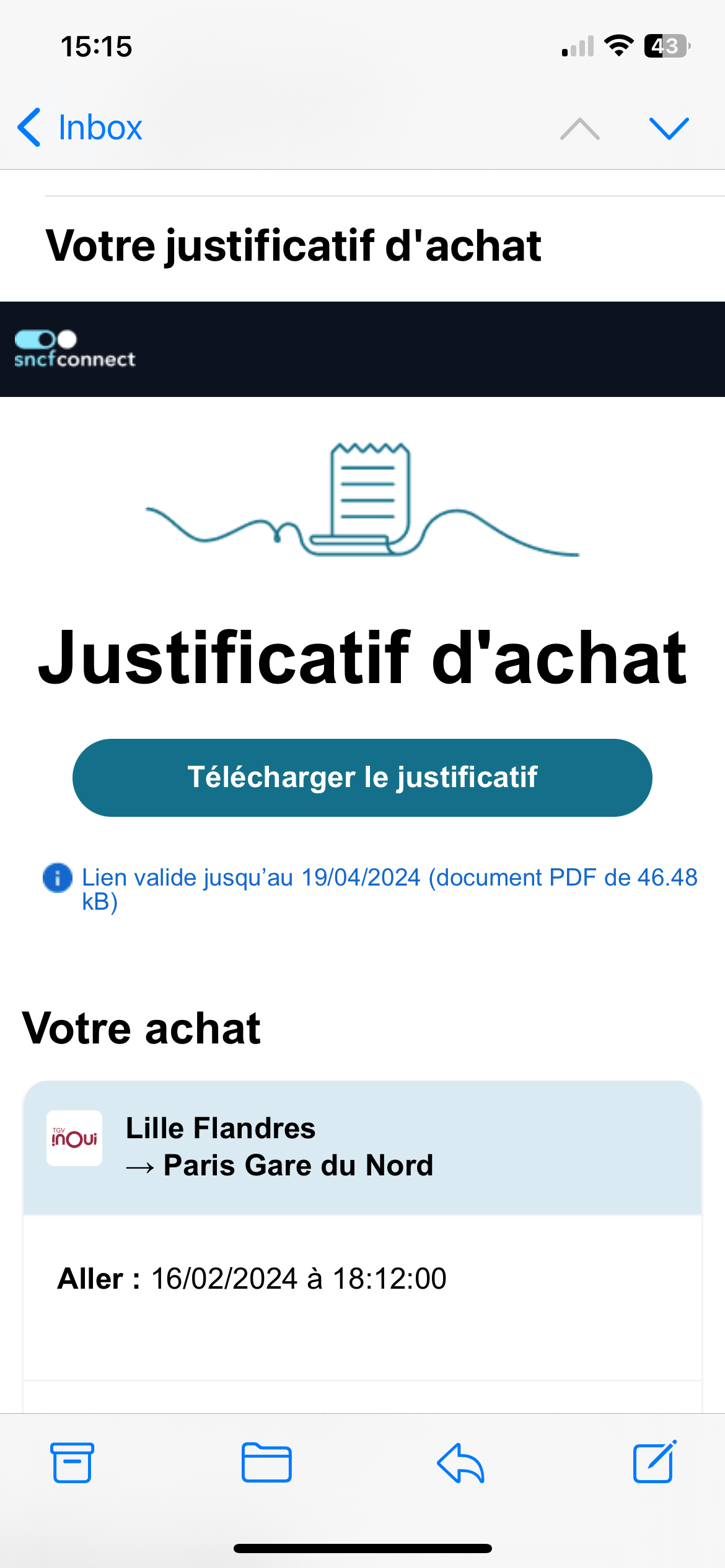Open the compose new message icon

[x=654, y=1463]
